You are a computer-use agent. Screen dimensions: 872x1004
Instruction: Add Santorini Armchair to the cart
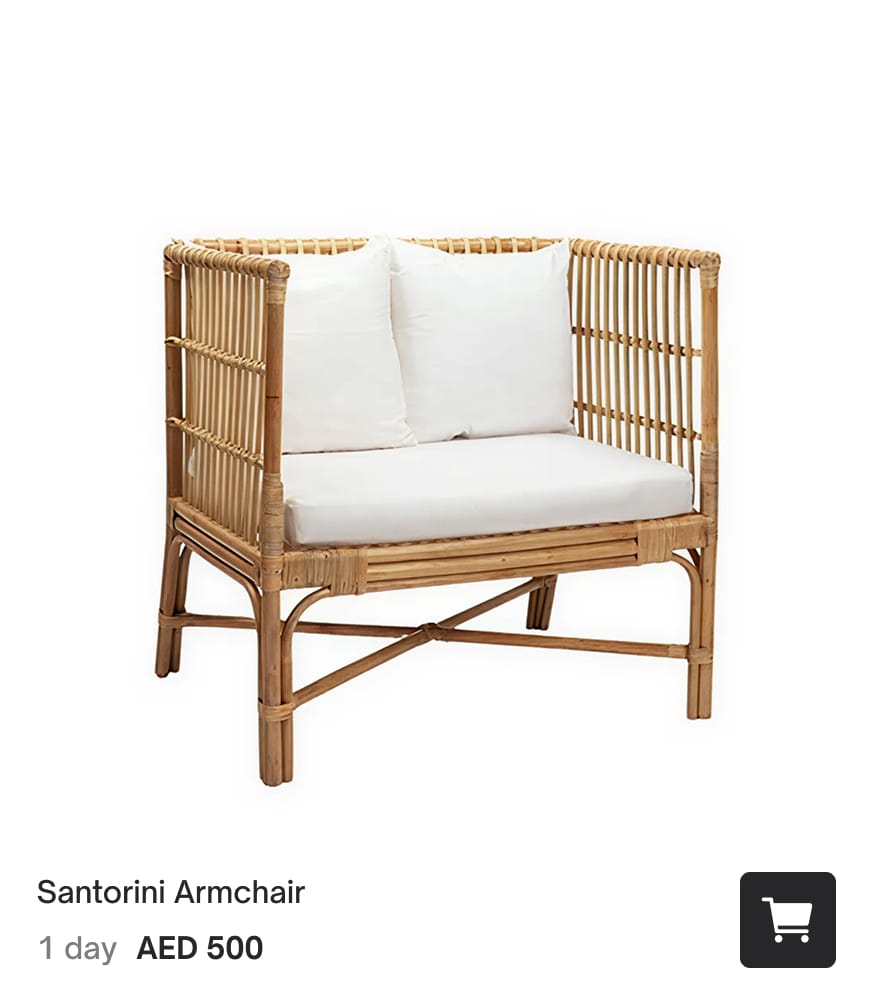[787, 919]
